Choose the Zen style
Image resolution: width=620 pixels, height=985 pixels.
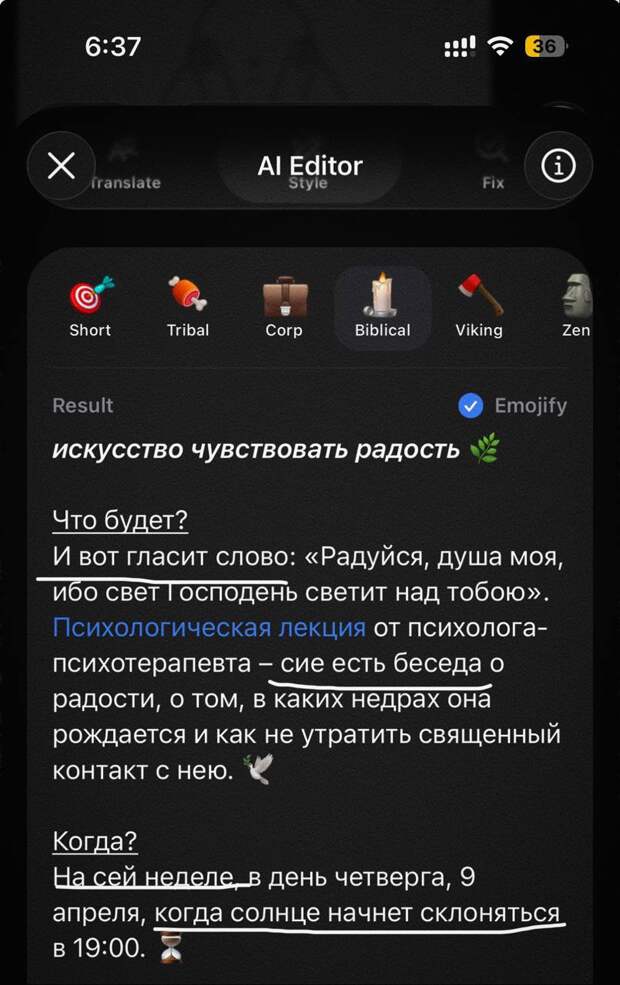tap(576, 307)
